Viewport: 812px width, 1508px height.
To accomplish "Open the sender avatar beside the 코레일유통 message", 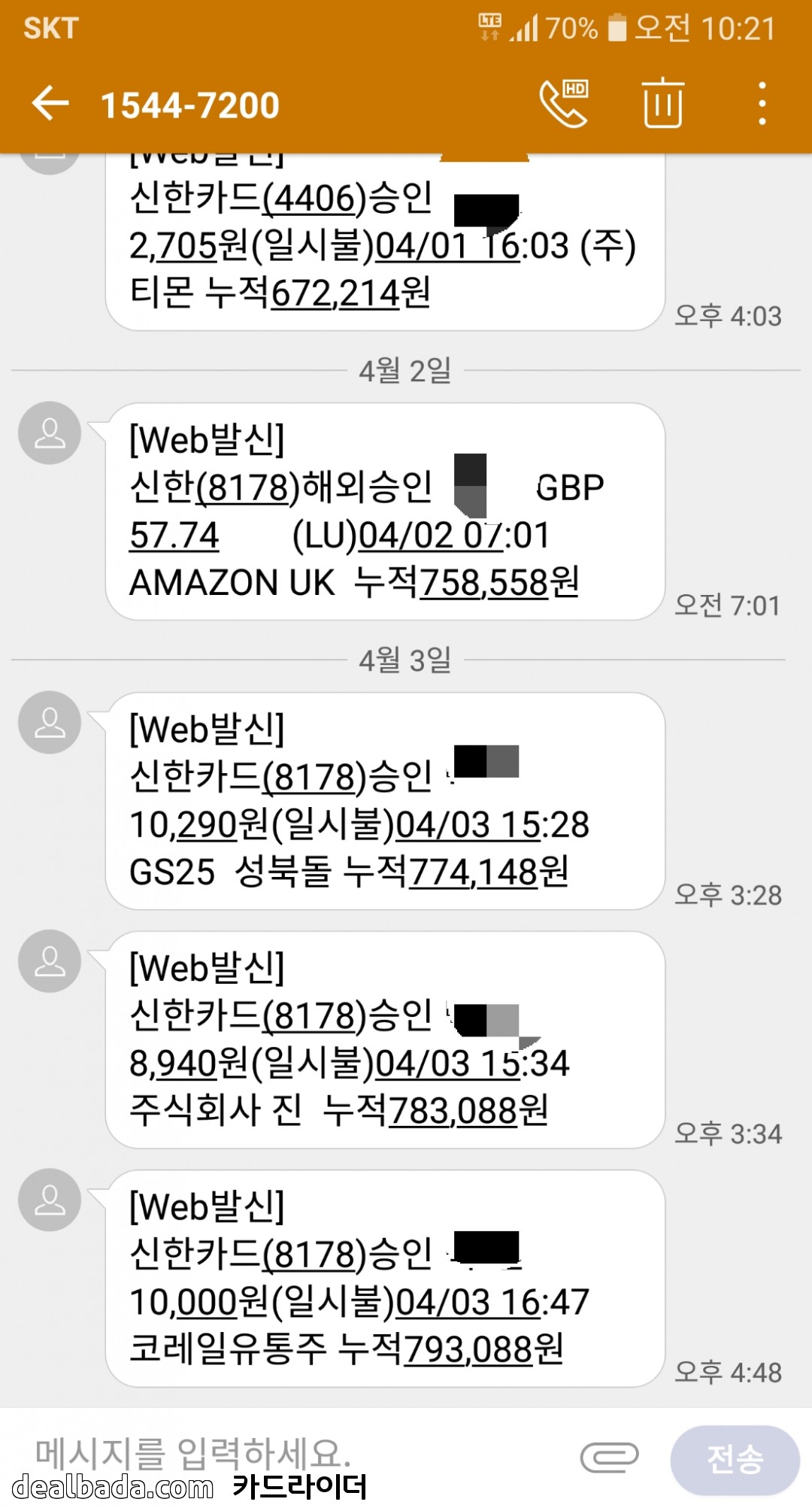I will click(x=50, y=1200).
